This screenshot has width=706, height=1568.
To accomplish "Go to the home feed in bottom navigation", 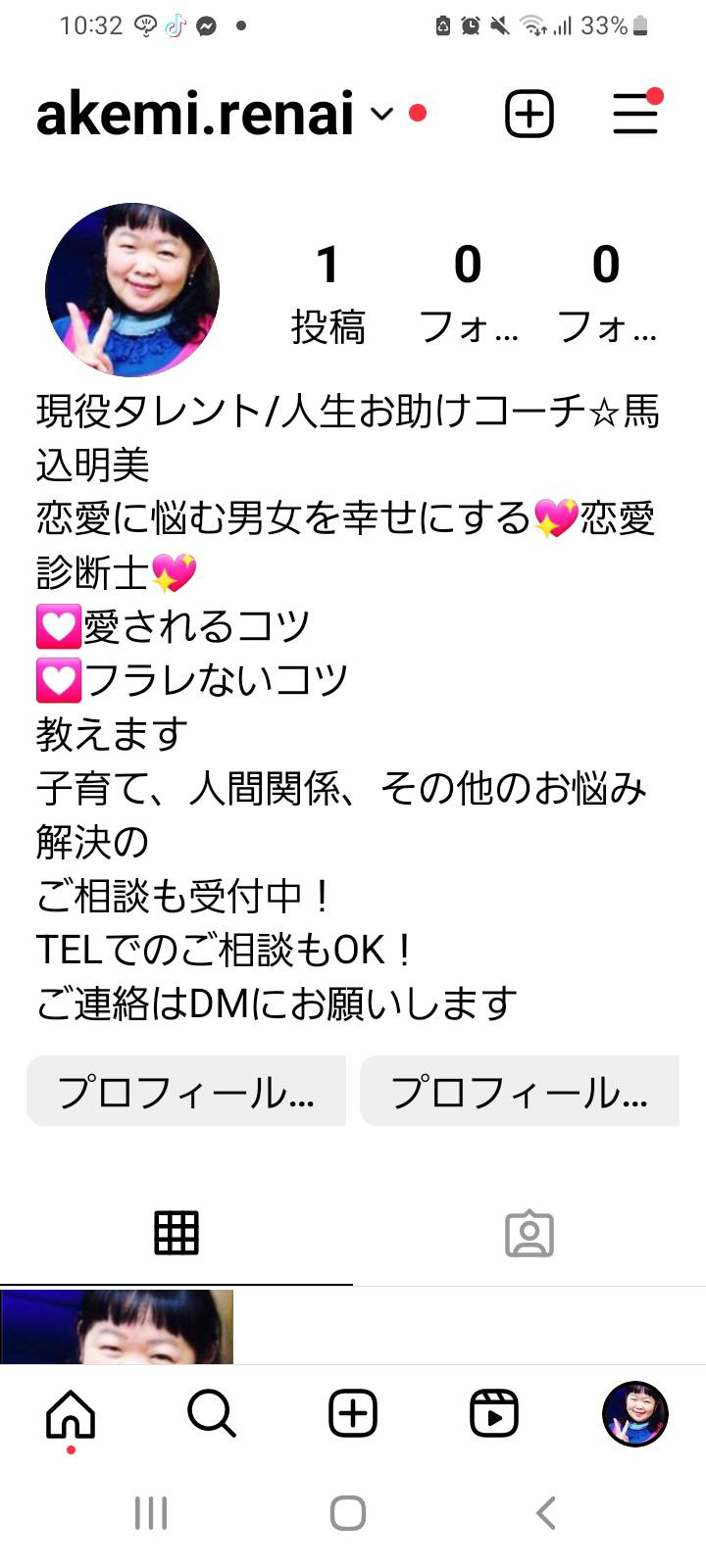I will pyautogui.click(x=71, y=1414).
